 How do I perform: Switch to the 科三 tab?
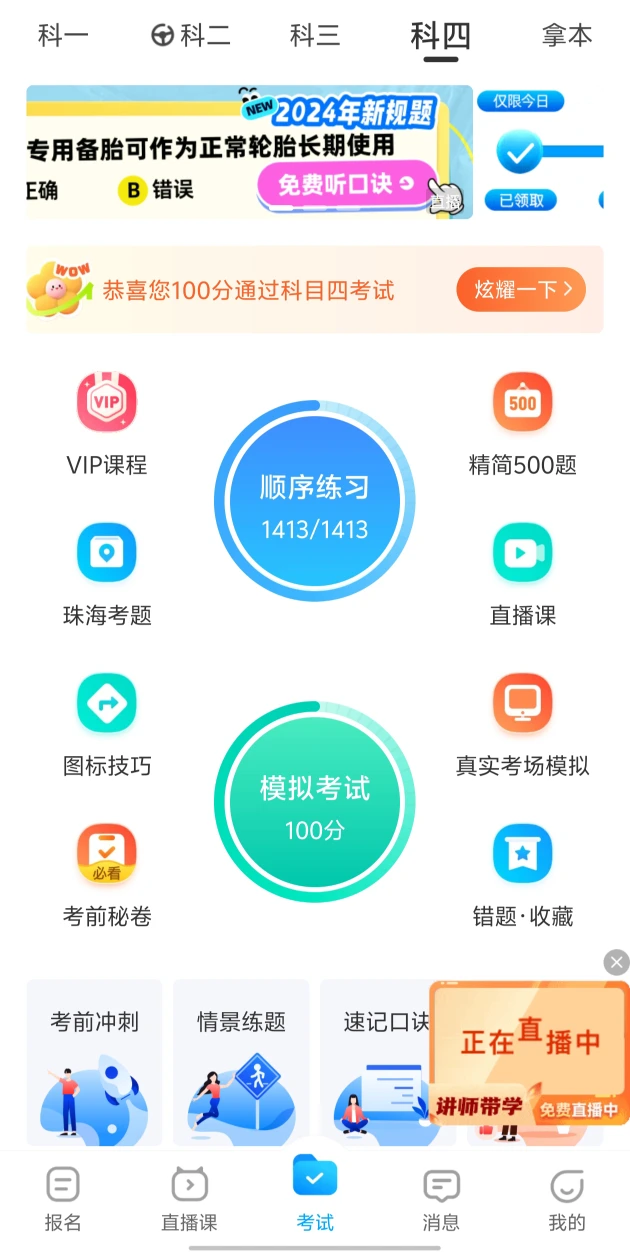315,36
